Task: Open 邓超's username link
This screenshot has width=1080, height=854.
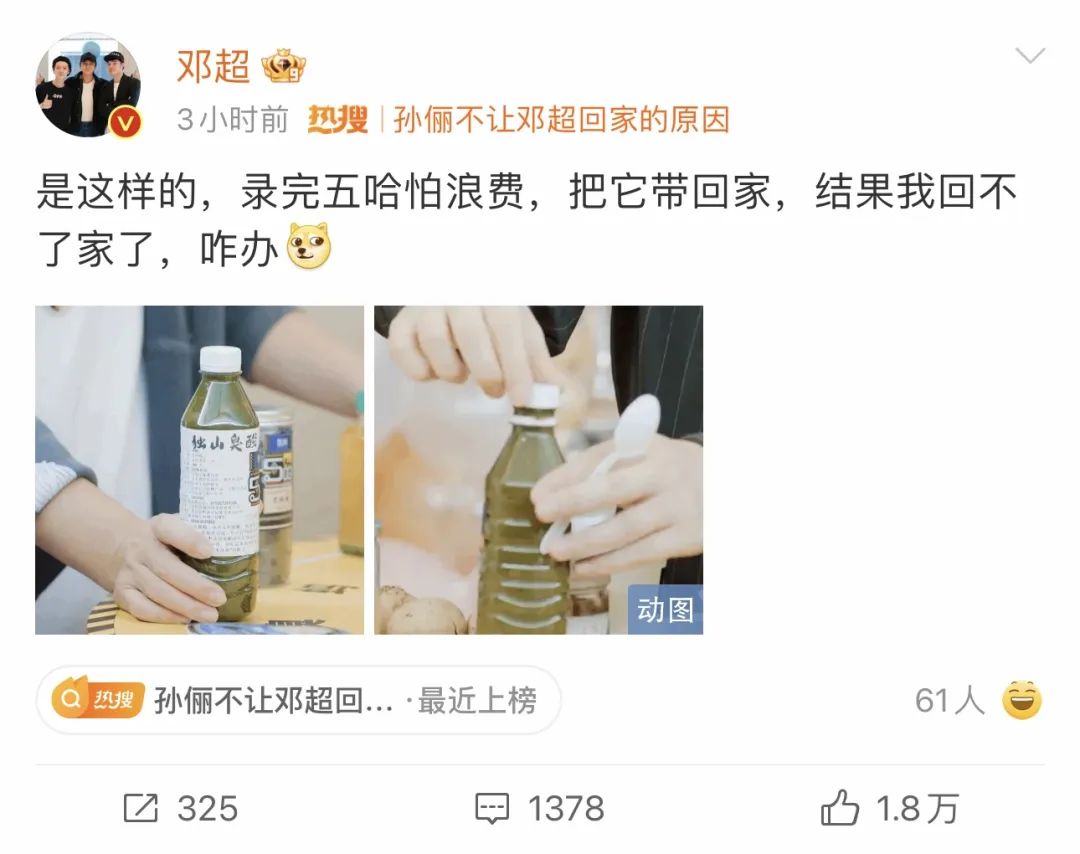Action: (213, 66)
